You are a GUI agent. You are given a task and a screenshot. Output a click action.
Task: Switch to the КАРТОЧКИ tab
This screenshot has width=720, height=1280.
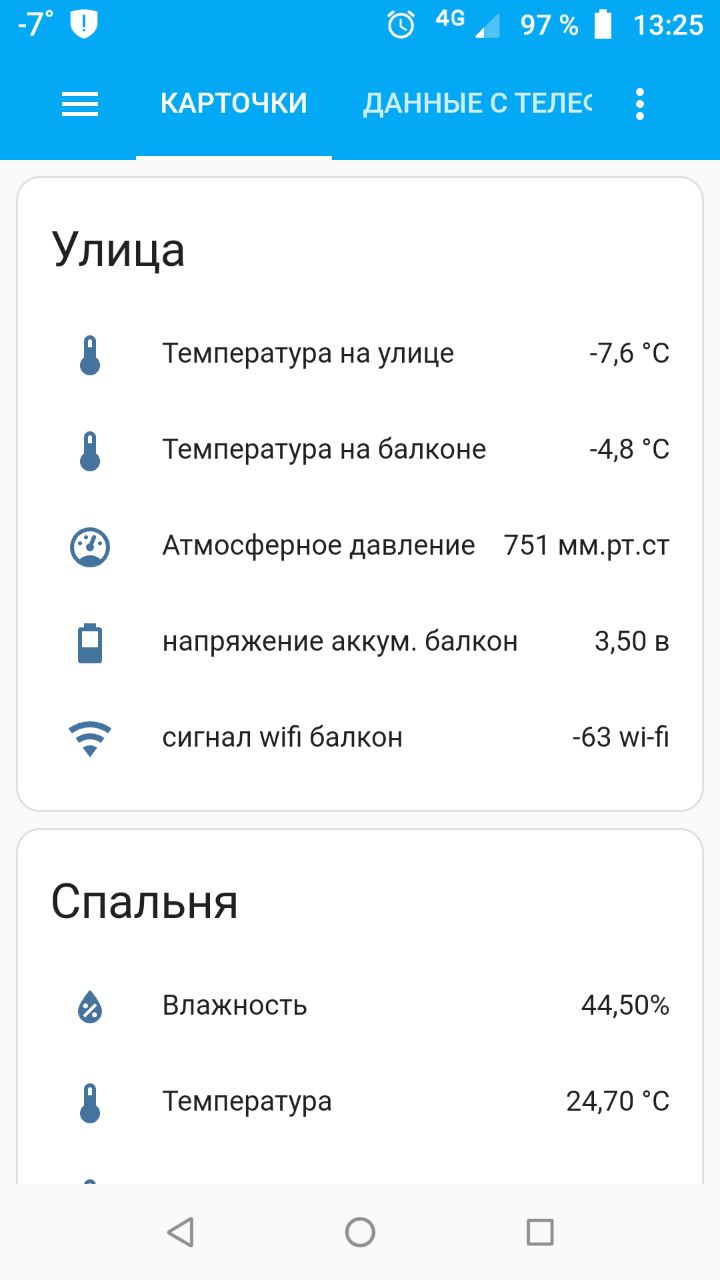234,104
